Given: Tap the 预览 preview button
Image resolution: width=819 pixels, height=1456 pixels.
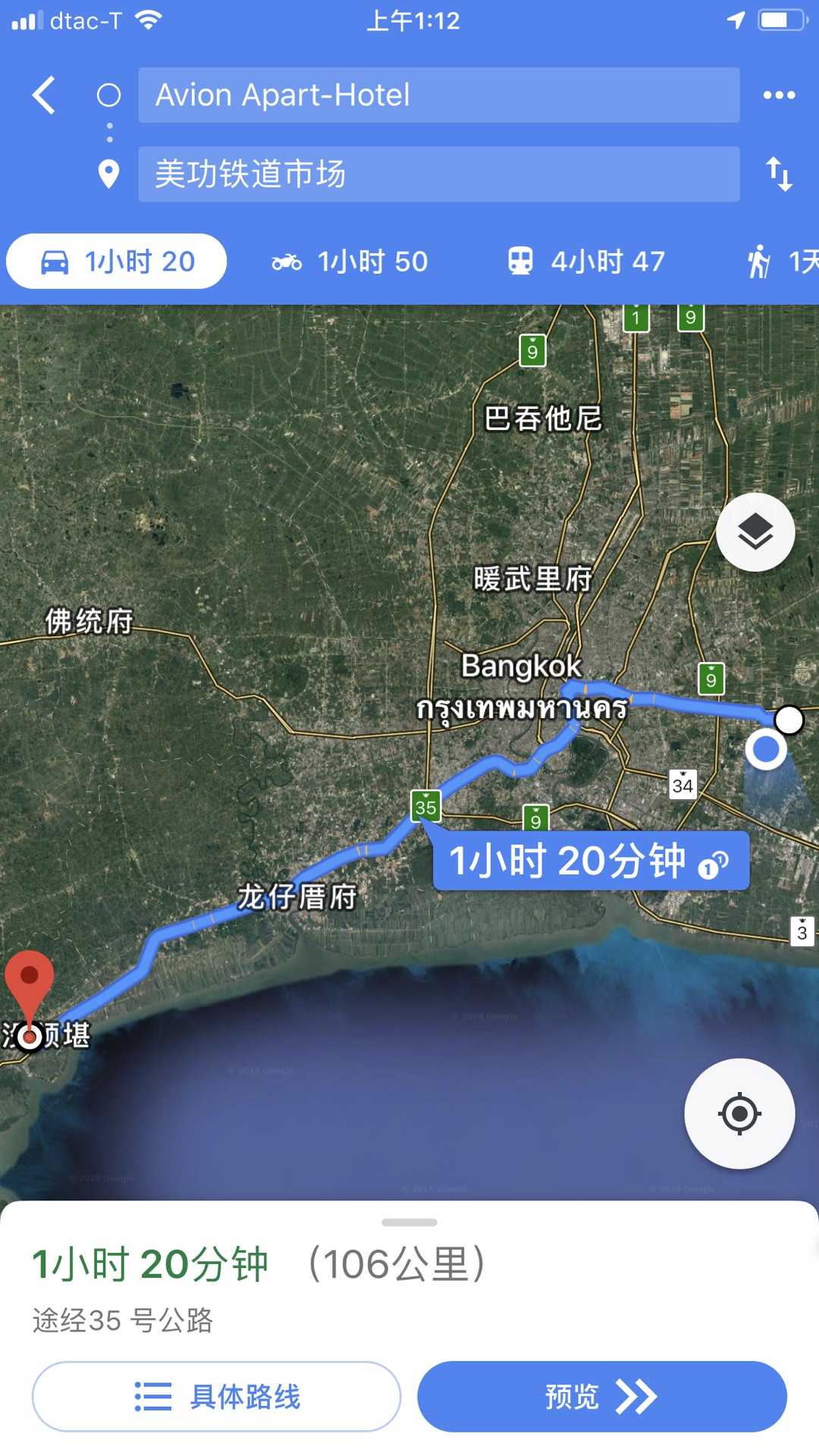Looking at the screenshot, I should pyautogui.click(x=601, y=1396).
